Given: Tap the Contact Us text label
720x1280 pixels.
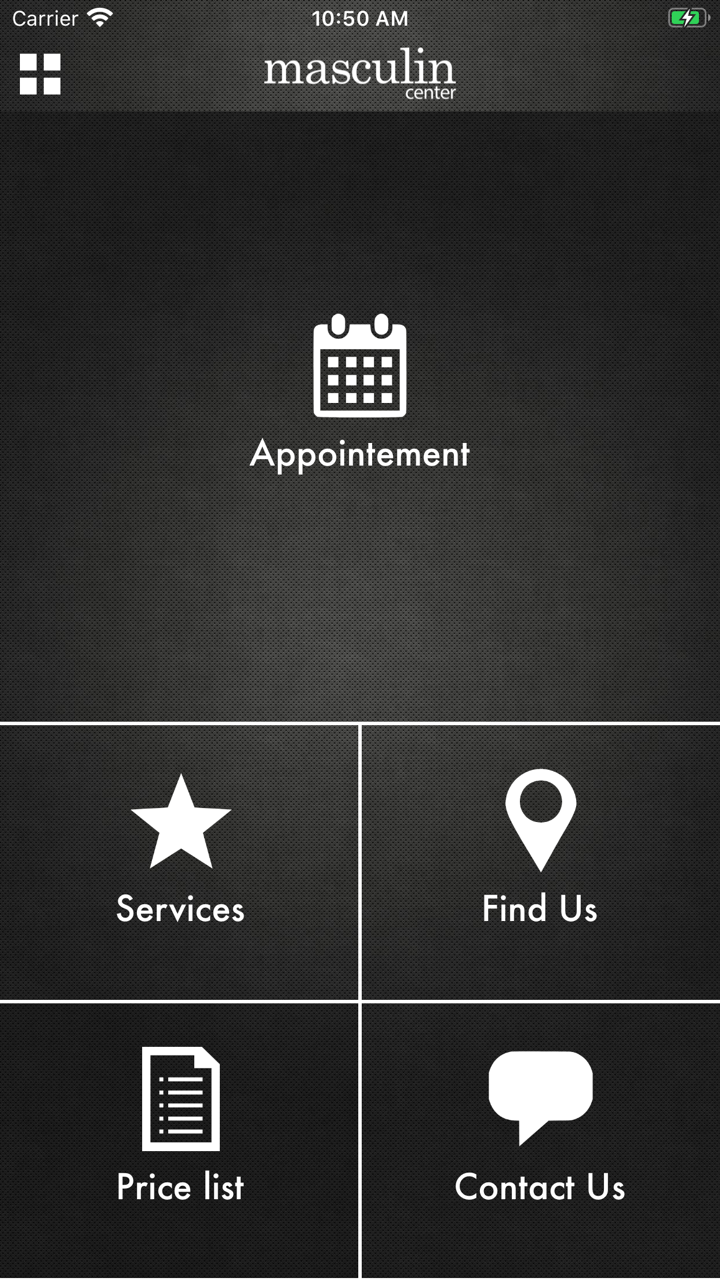Looking at the screenshot, I should 540,1187.
